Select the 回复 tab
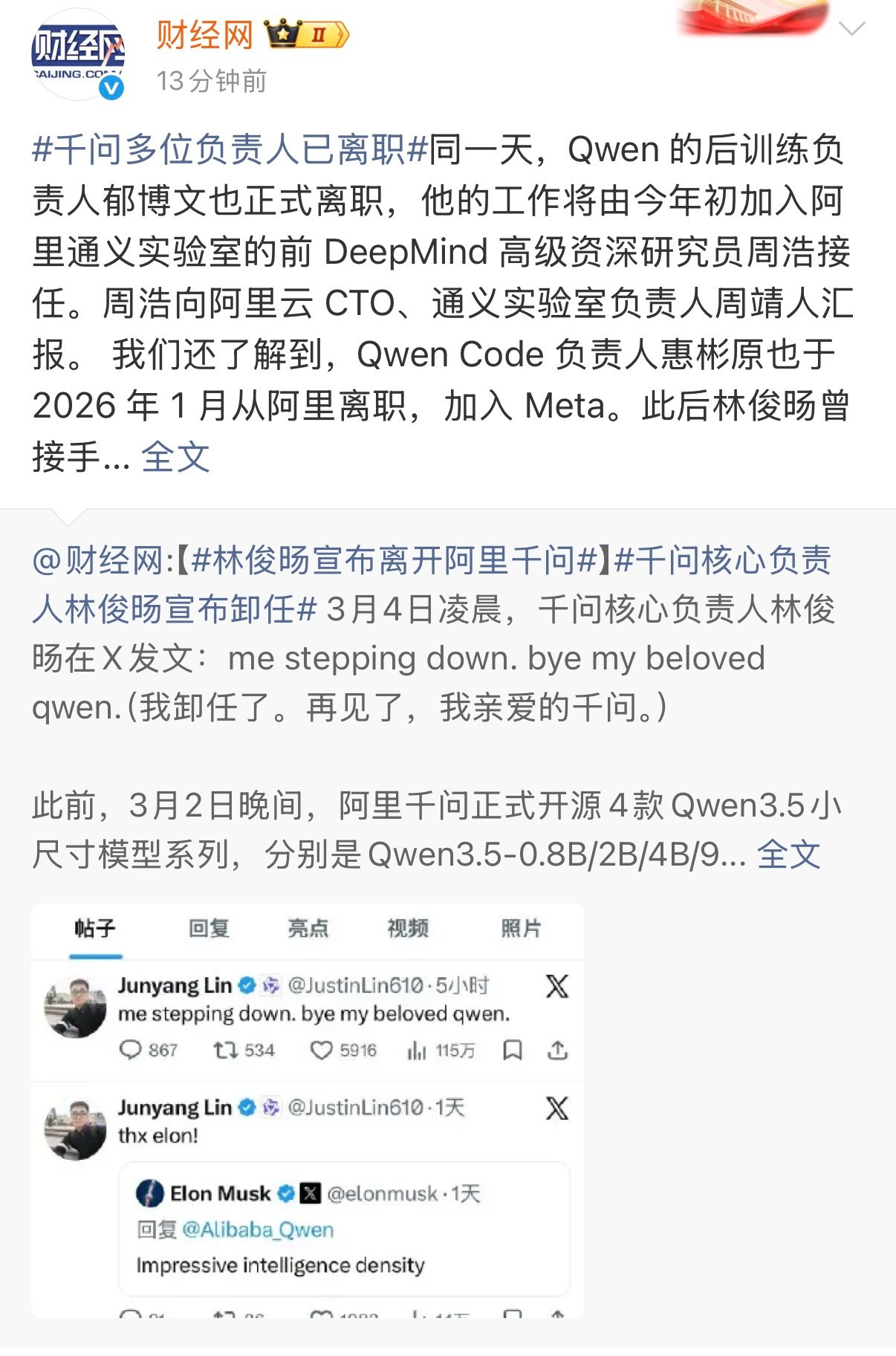The image size is (896, 1356). coord(209,927)
